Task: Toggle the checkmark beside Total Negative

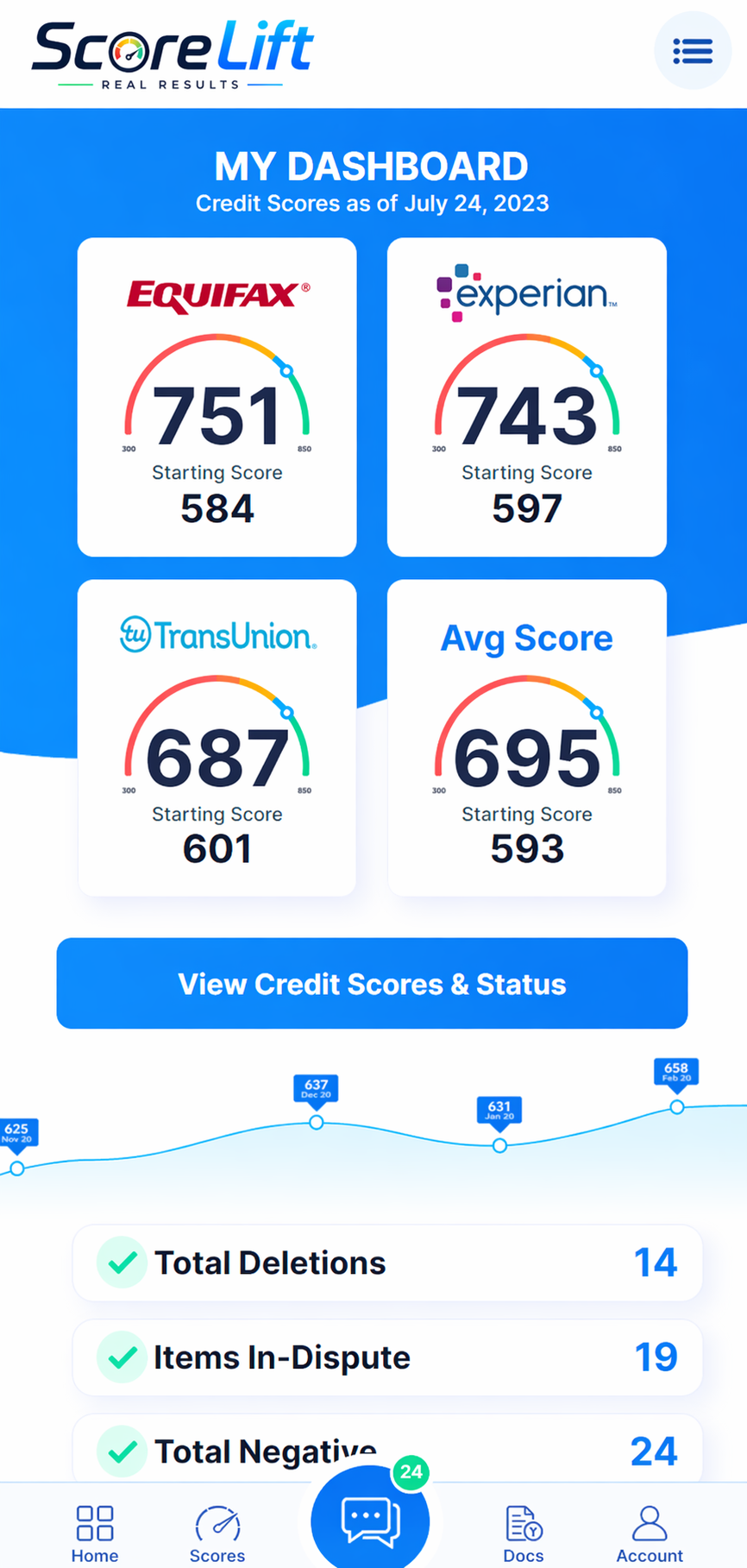Action: tap(122, 1452)
